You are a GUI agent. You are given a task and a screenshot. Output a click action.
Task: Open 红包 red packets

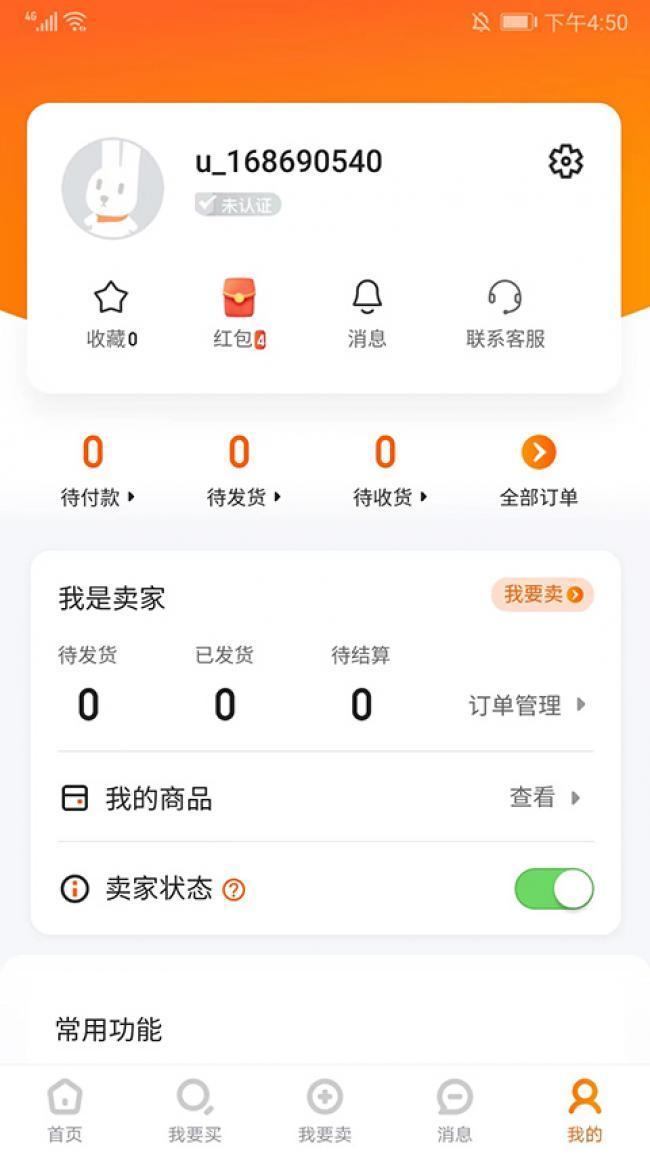click(x=239, y=315)
